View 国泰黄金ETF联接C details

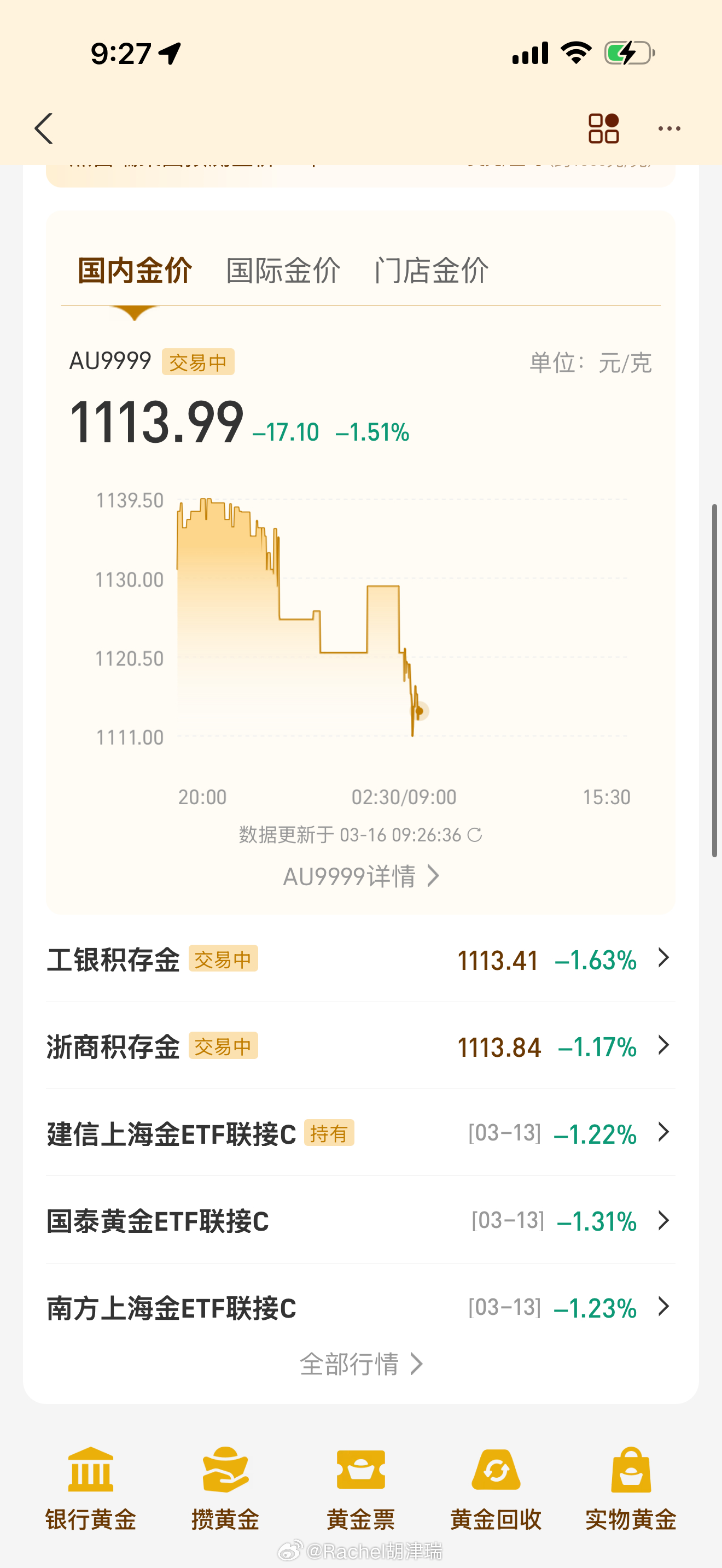pyautogui.click(x=360, y=1220)
